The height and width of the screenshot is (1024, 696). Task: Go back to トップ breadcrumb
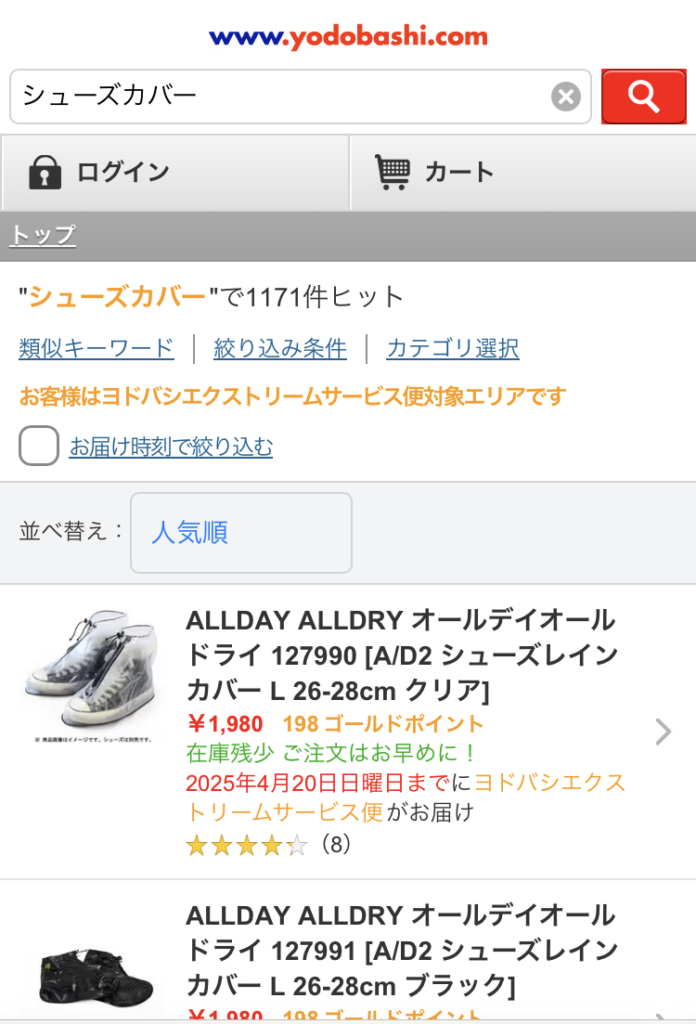point(43,235)
